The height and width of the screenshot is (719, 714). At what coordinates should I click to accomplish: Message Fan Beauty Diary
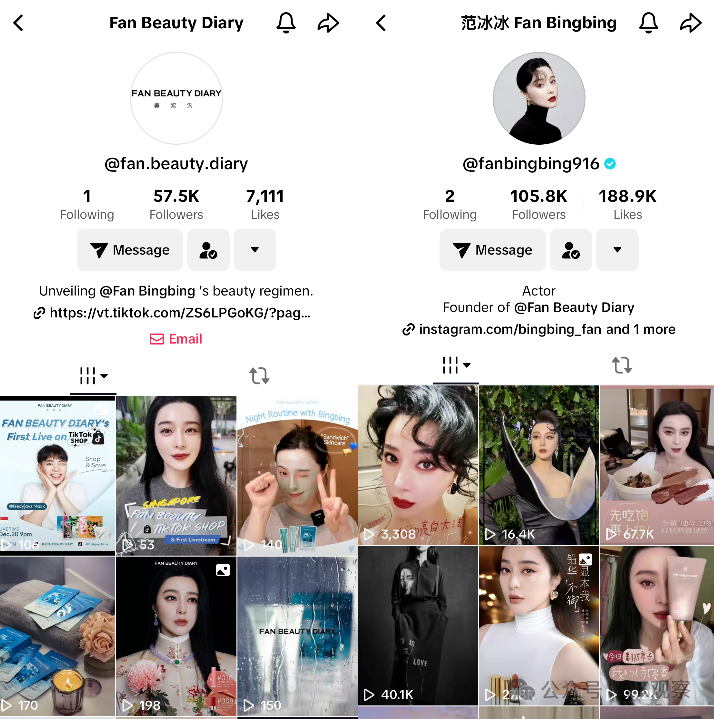click(130, 250)
